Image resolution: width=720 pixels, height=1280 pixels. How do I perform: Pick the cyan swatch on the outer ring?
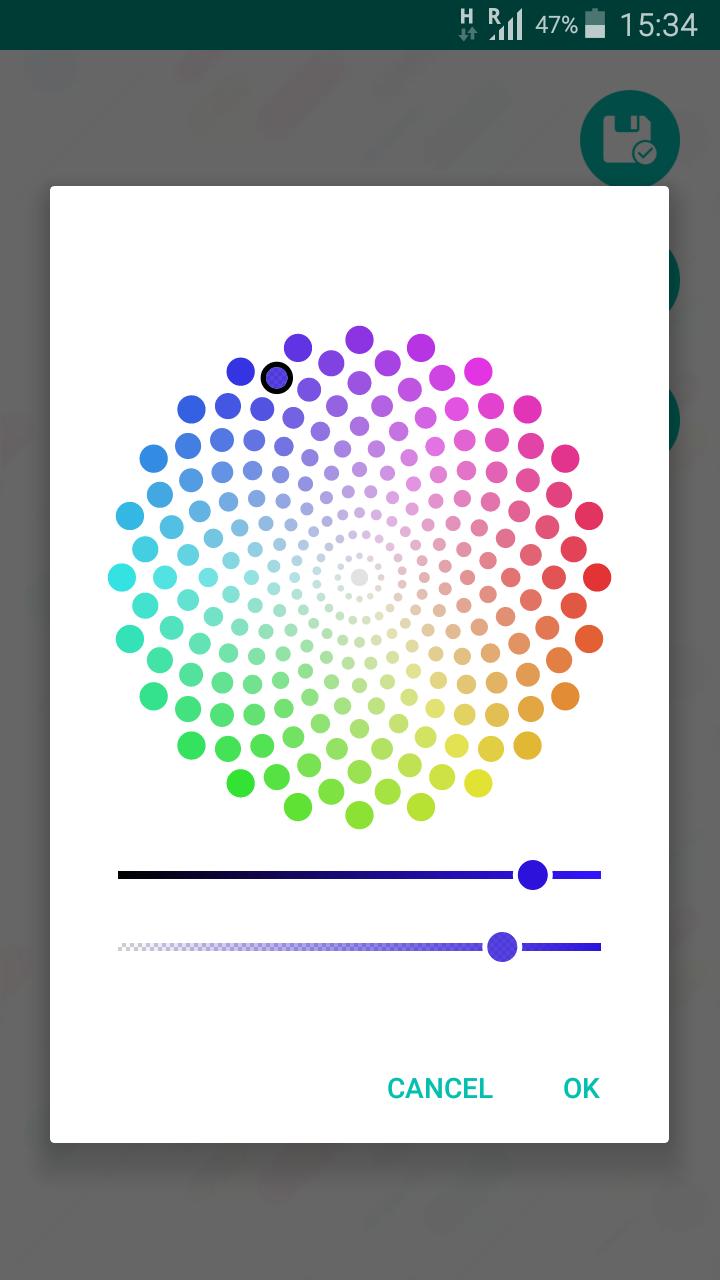click(x=122, y=577)
